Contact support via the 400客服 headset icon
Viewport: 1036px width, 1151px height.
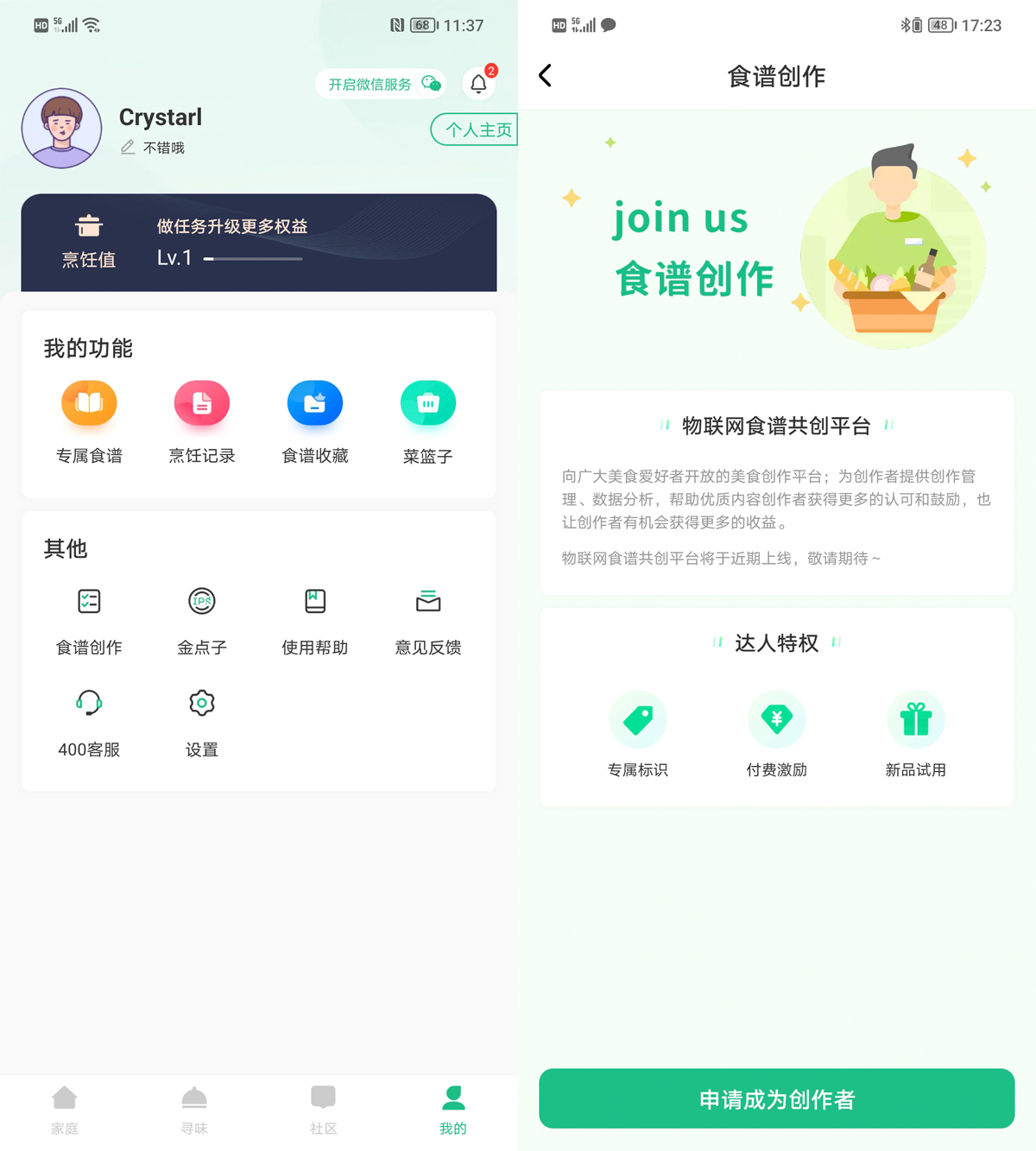tap(89, 703)
